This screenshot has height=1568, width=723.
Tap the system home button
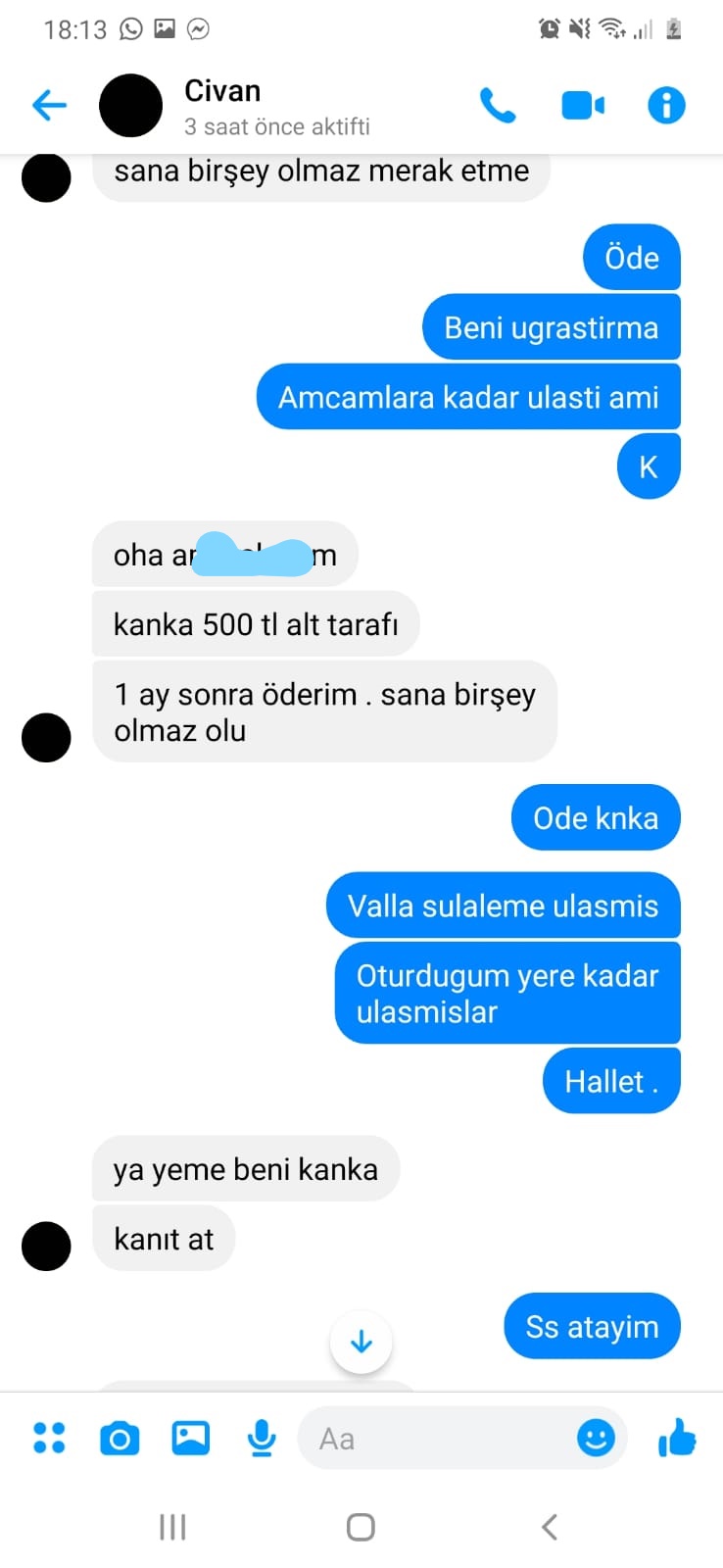(361, 1526)
